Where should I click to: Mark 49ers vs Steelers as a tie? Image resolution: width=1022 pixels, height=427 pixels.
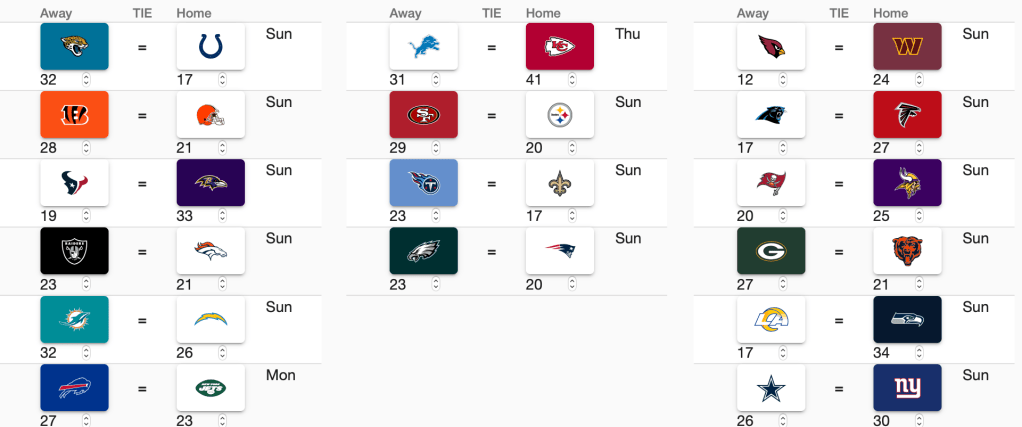(x=491, y=116)
